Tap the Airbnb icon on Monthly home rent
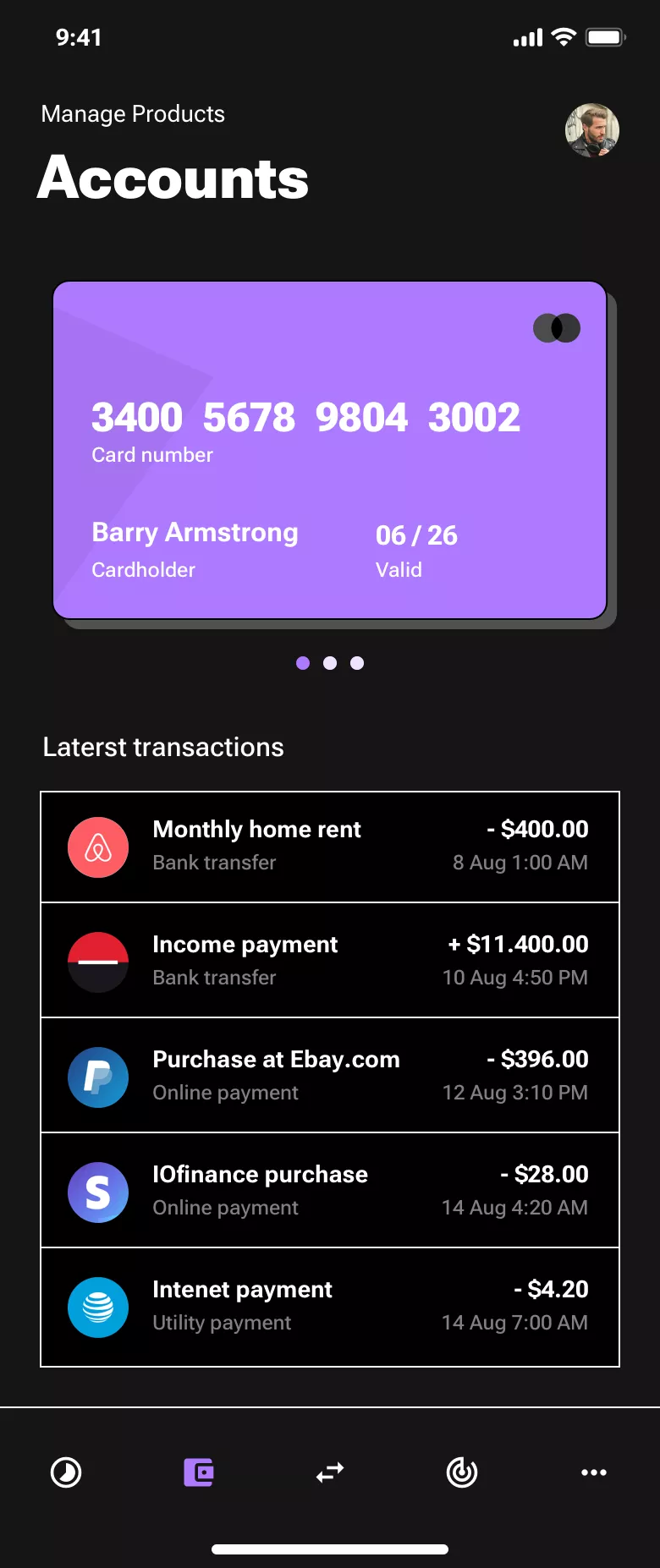Screen dimensions: 660x1568 (x=97, y=846)
